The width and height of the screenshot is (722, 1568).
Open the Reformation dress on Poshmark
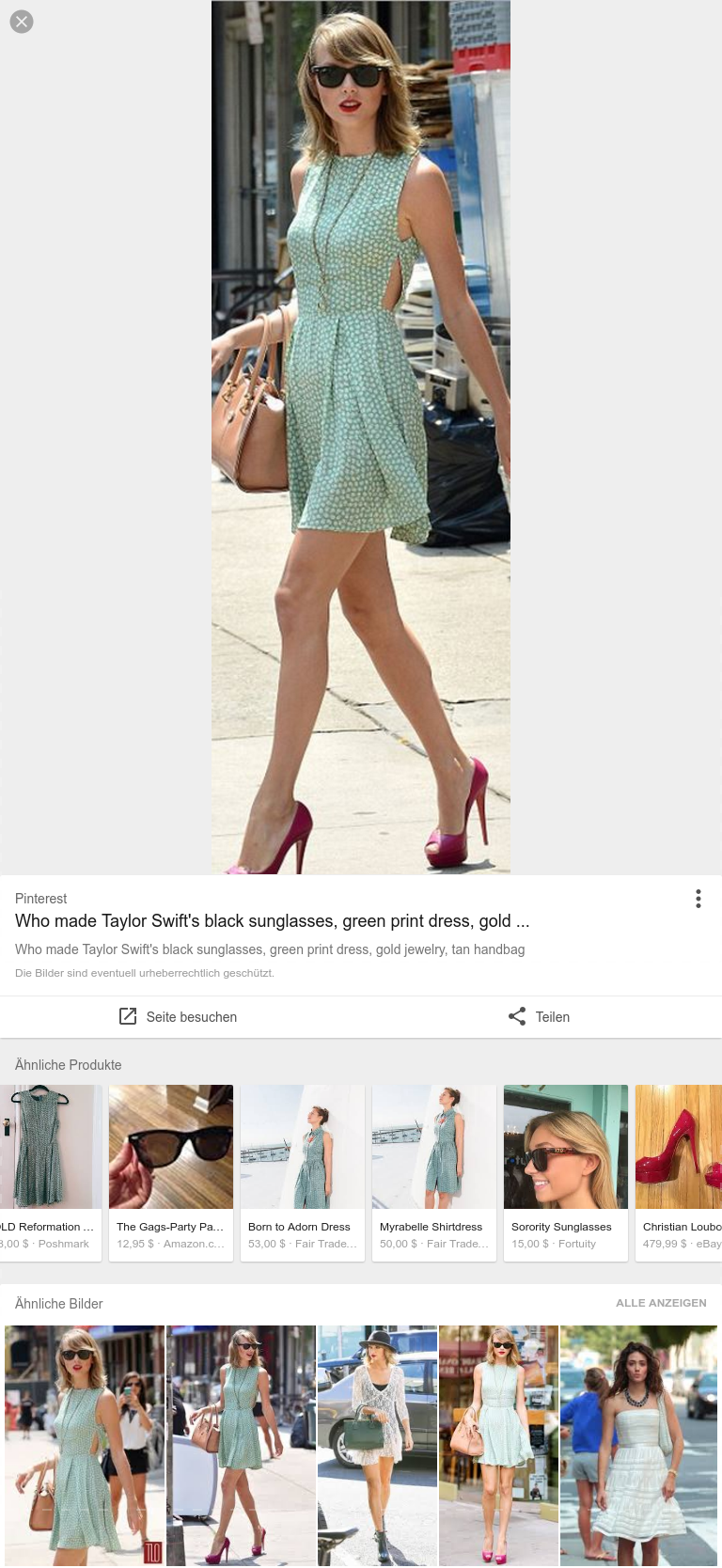51,1172
